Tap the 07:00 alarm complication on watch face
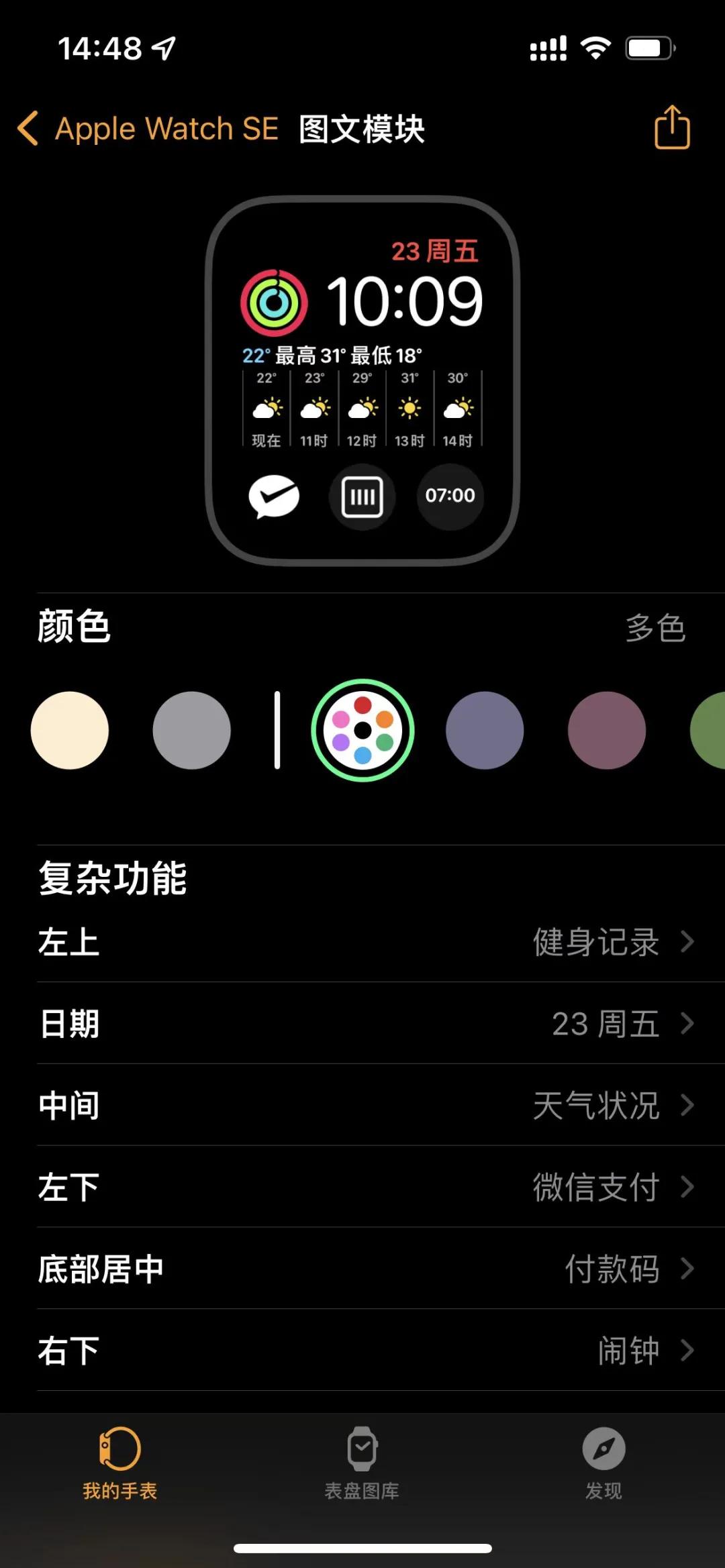Viewport: 725px width, 1568px height. click(450, 496)
